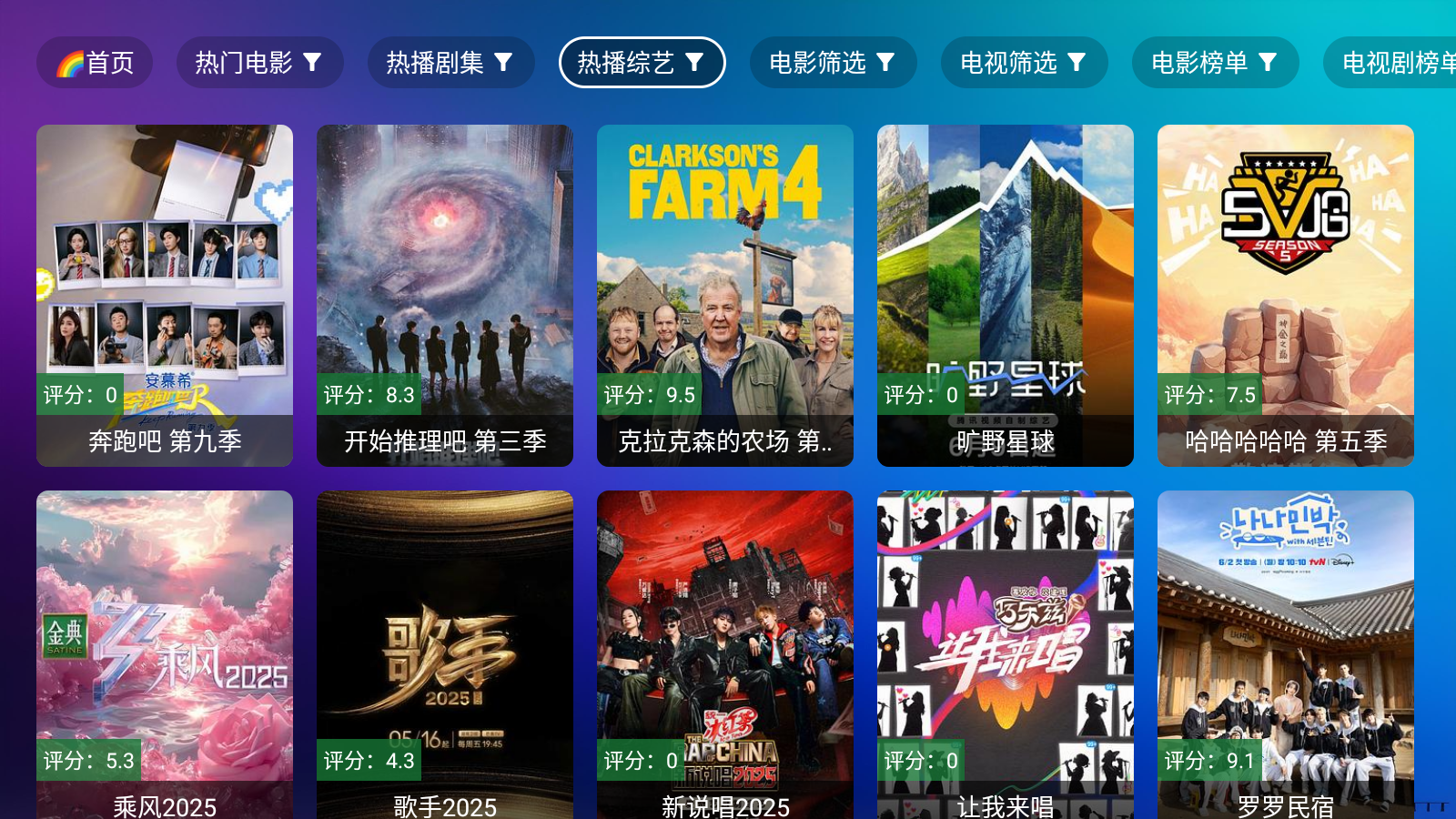Open the 让我来唱 show card

[x=1006, y=655]
